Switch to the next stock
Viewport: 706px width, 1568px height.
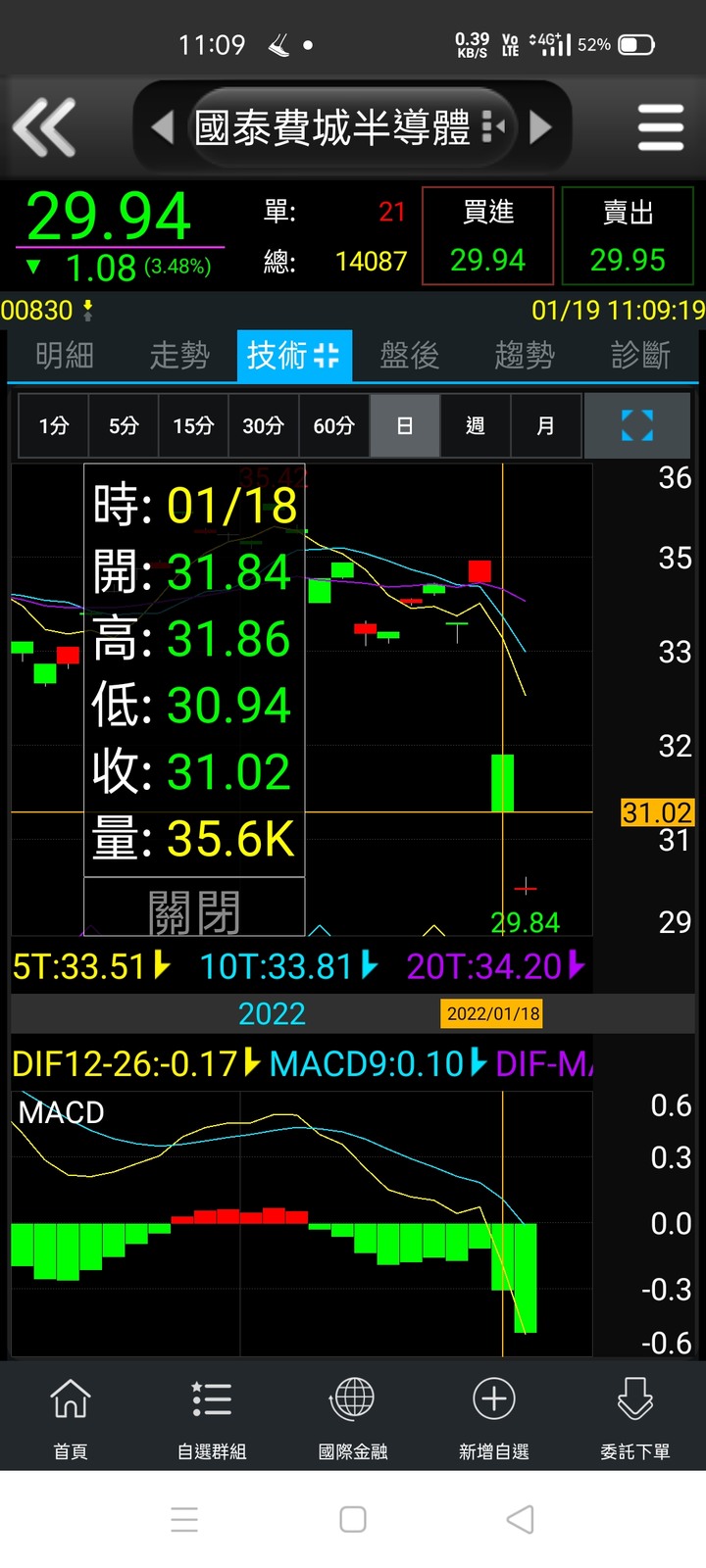pos(540,127)
